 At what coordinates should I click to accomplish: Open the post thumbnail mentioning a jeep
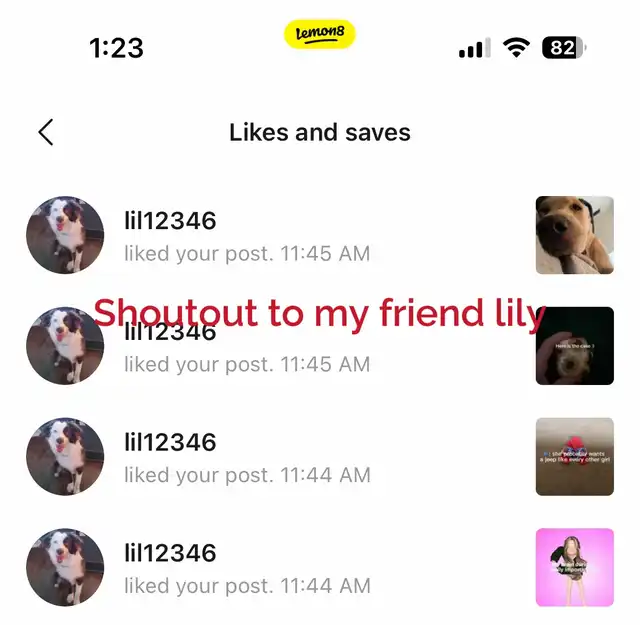coord(574,456)
